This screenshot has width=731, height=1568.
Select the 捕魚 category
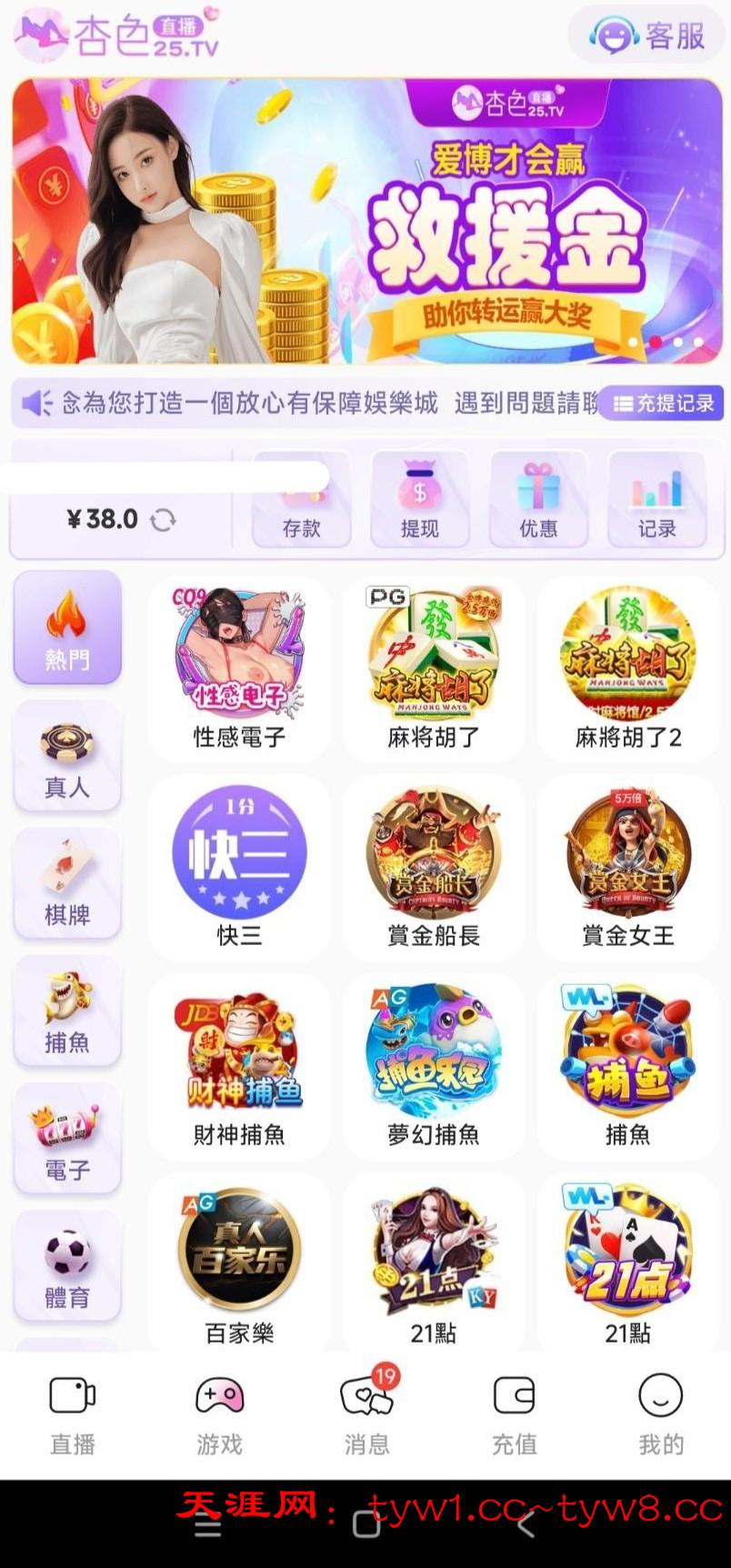click(x=67, y=1011)
